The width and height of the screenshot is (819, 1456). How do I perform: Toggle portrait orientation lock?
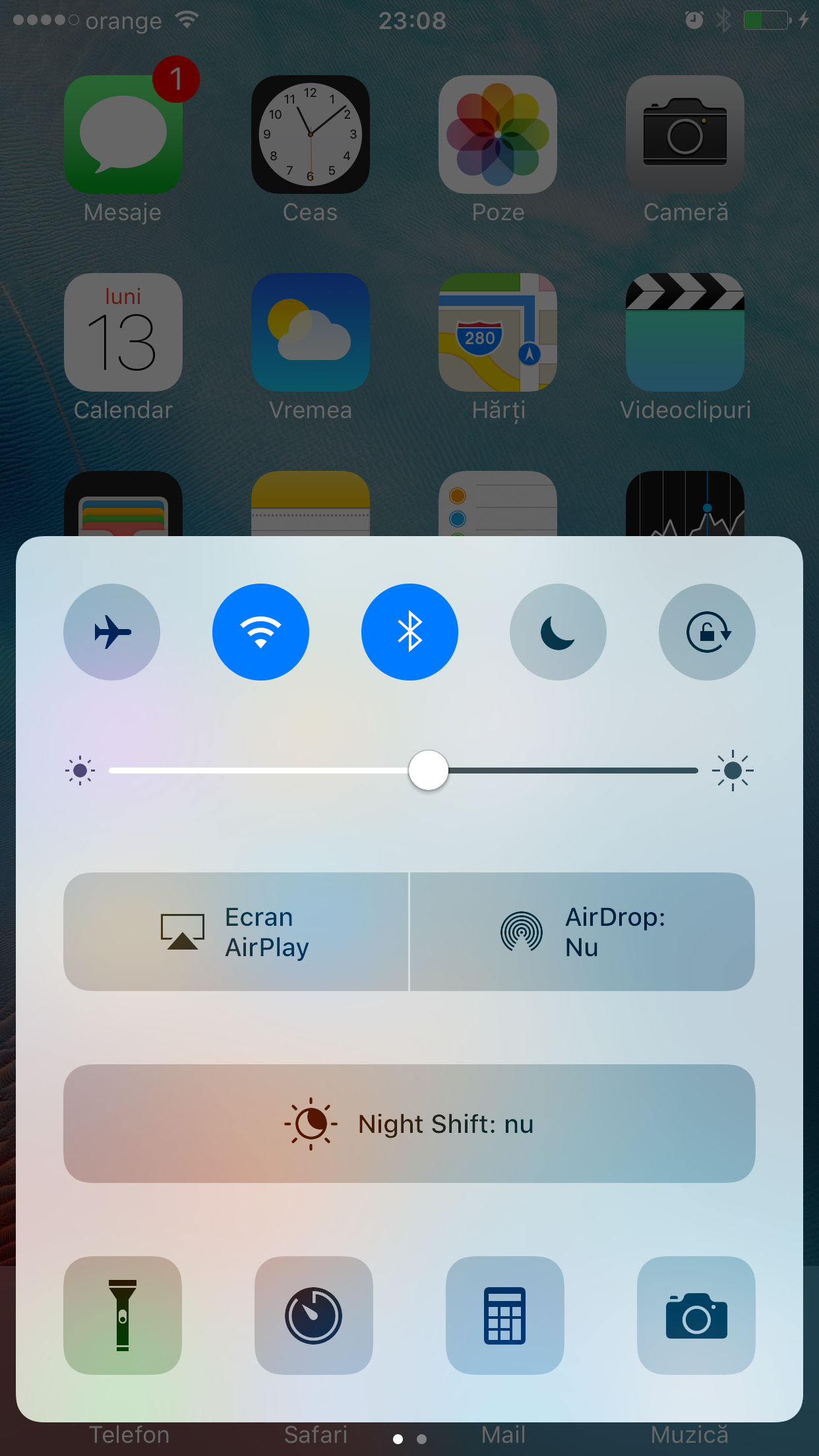(x=707, y=632)
